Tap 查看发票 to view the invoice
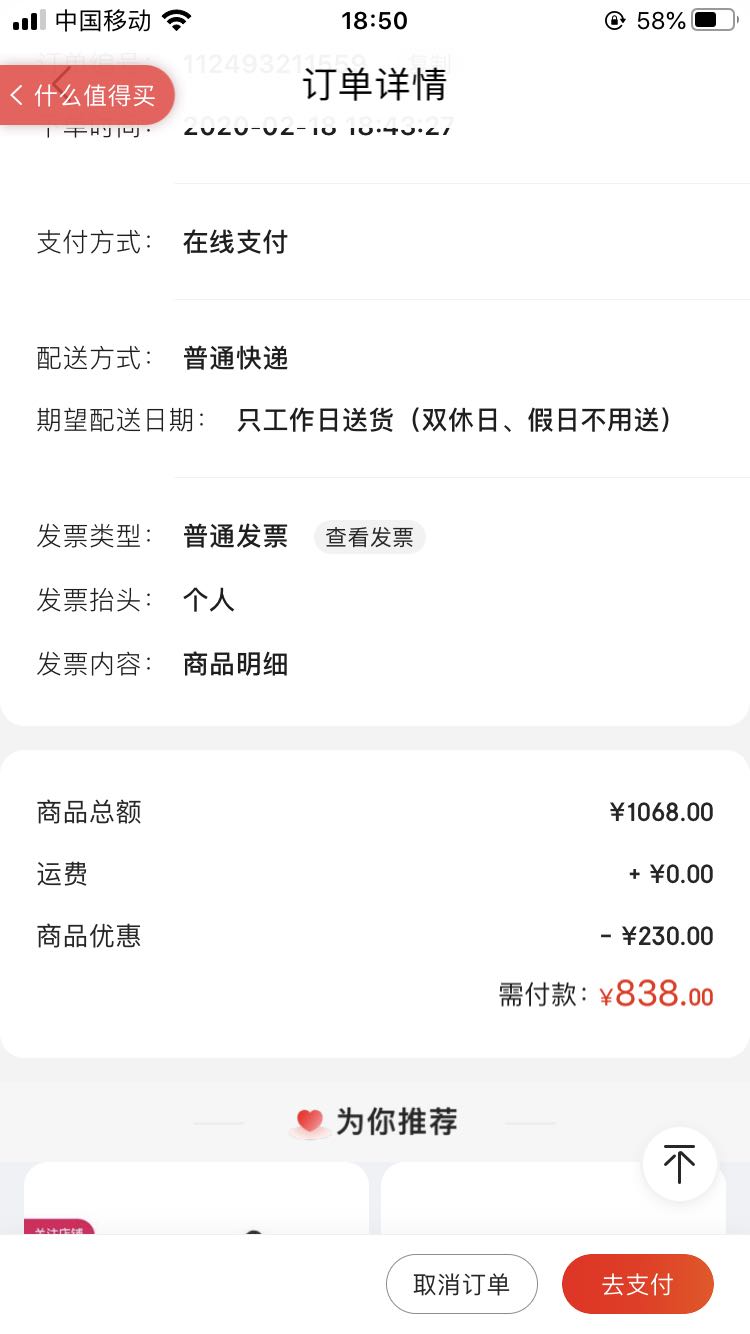This screenshot has height=1334, width=750. [x=369, y=537]
